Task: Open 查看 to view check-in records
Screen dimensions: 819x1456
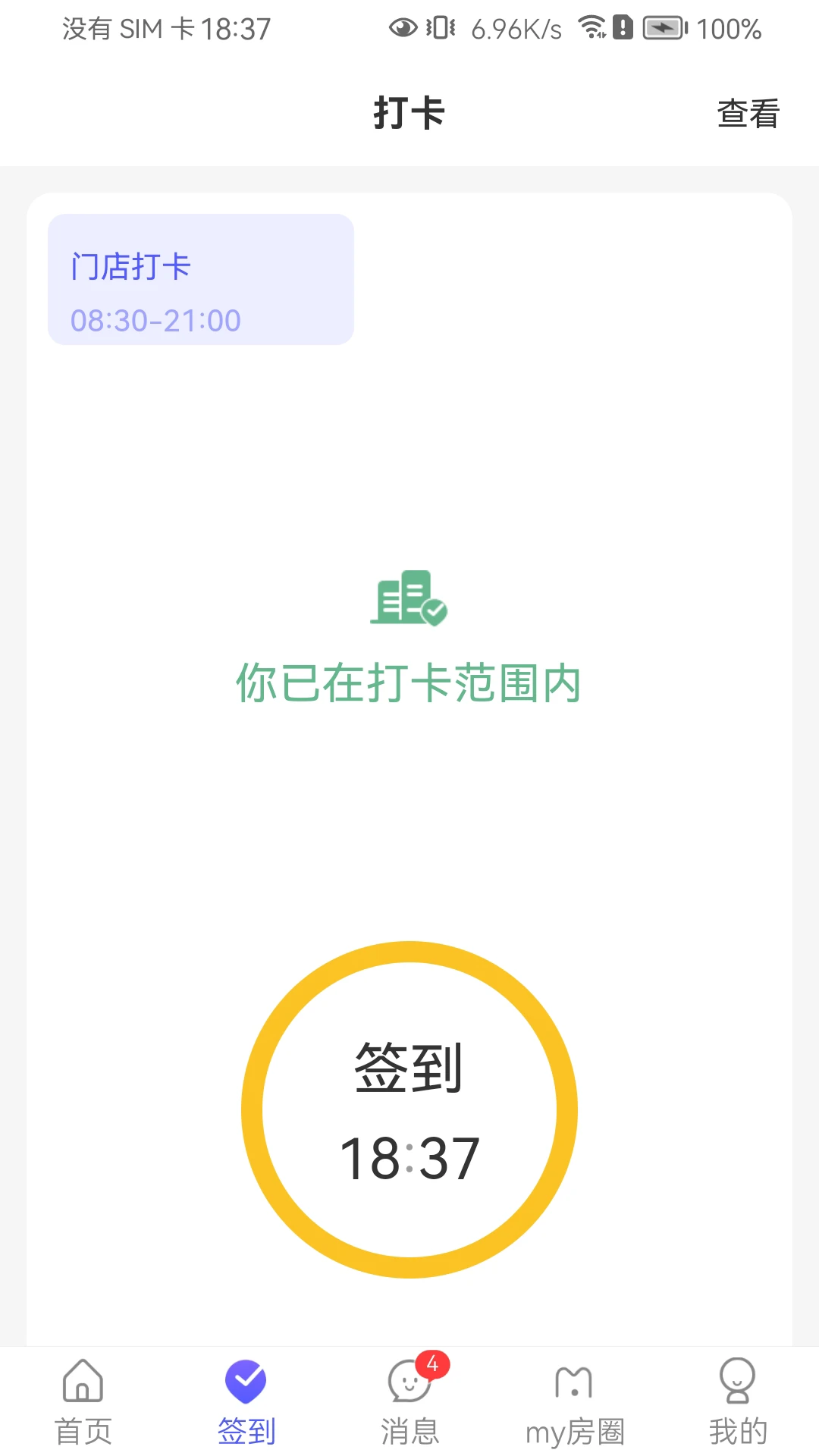Action: tap(747, 114)
